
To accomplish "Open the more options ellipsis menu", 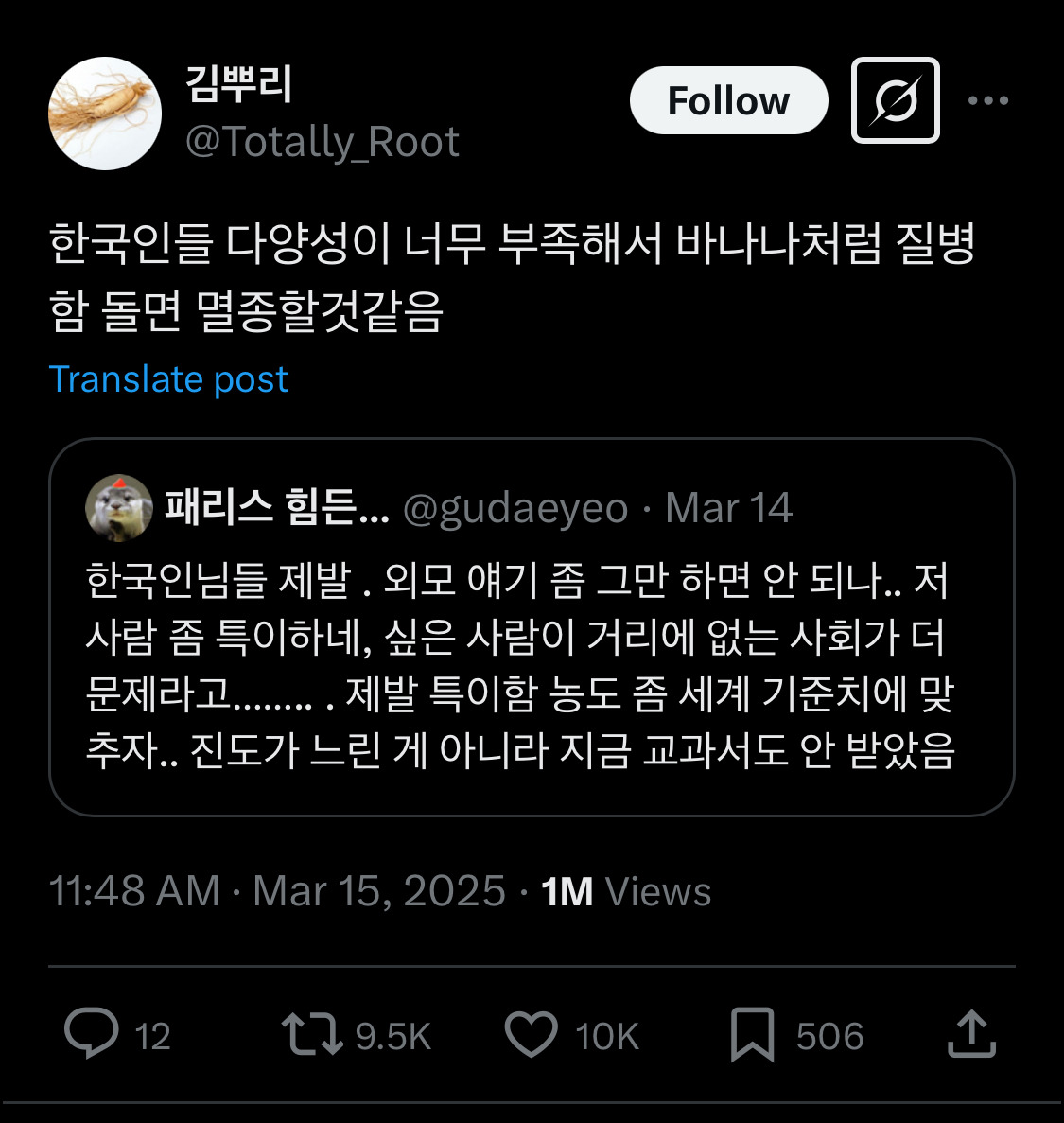I will click(x=988, y=100).
